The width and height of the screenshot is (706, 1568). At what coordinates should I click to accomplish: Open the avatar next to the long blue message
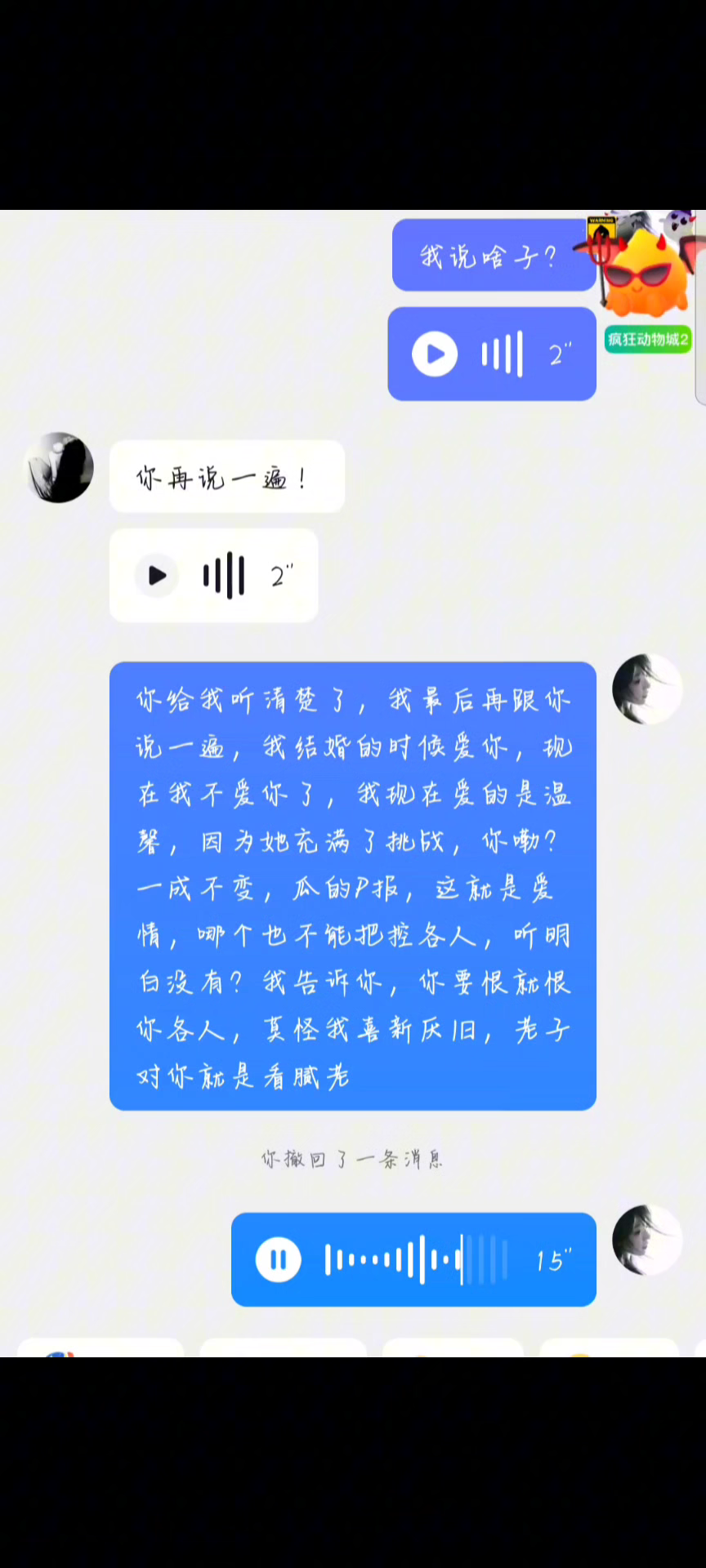(x=647, y=689)
